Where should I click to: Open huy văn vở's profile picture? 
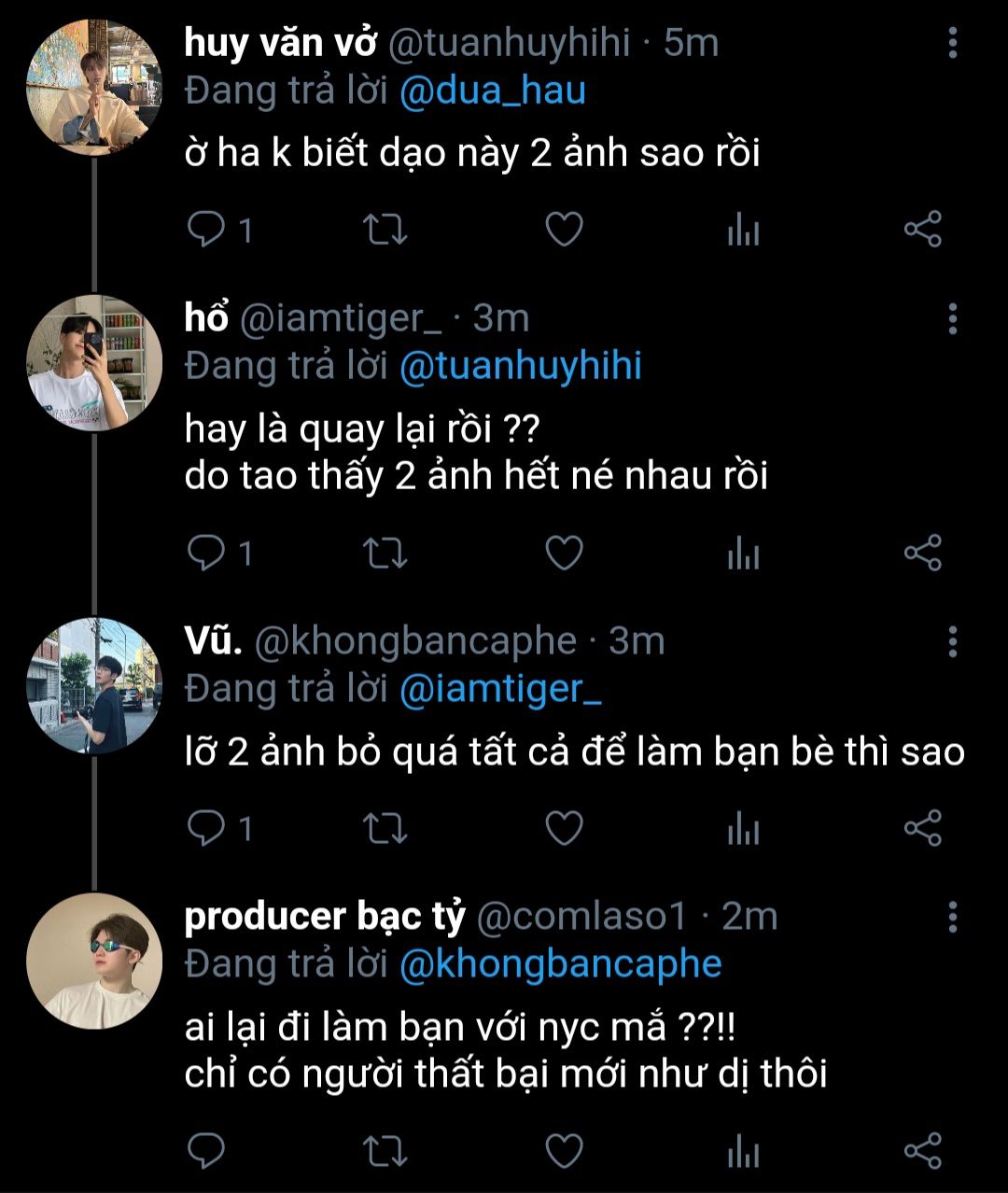click(x=94, y=88)
